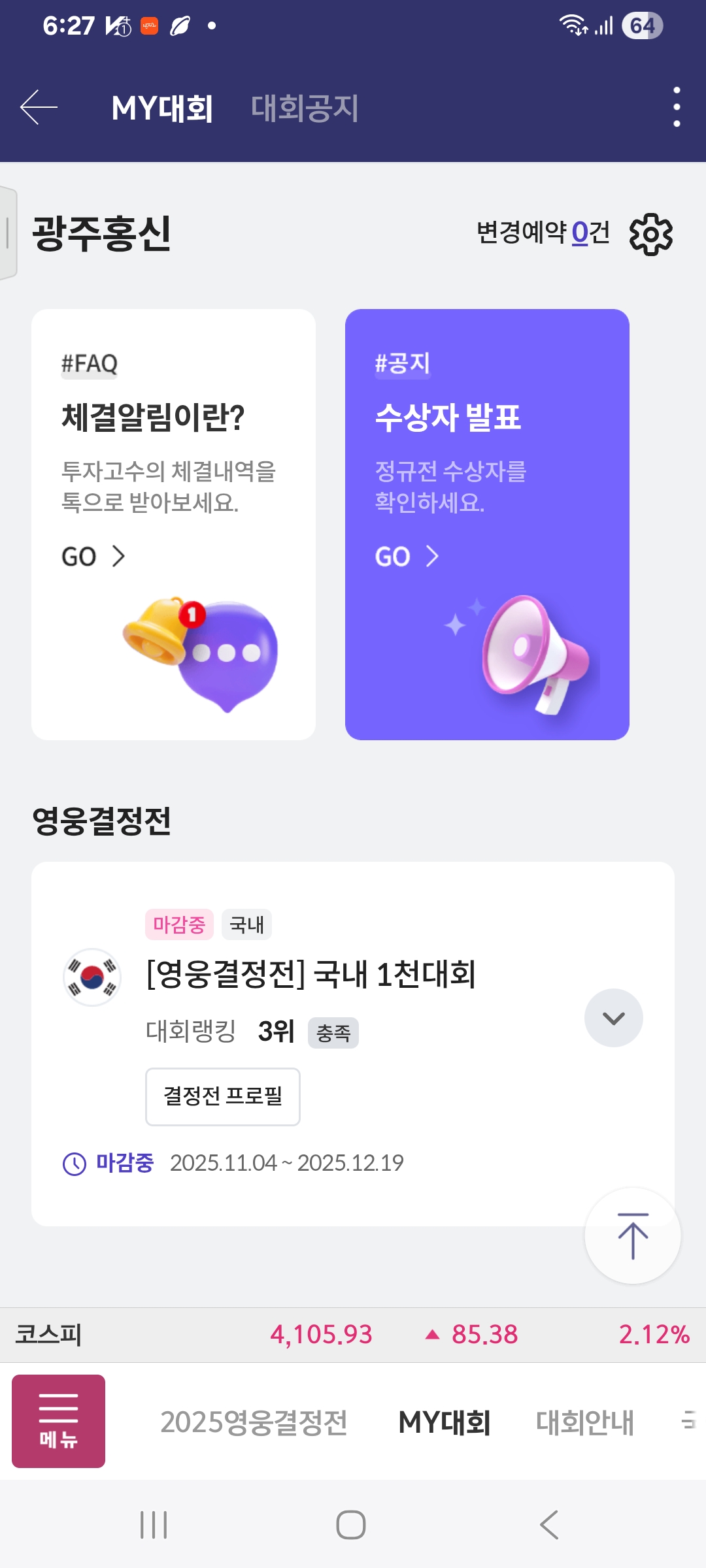The image size is (706, 1568).
Task: Open the 메뉴 drawer button
Action: coord(58,1421)
